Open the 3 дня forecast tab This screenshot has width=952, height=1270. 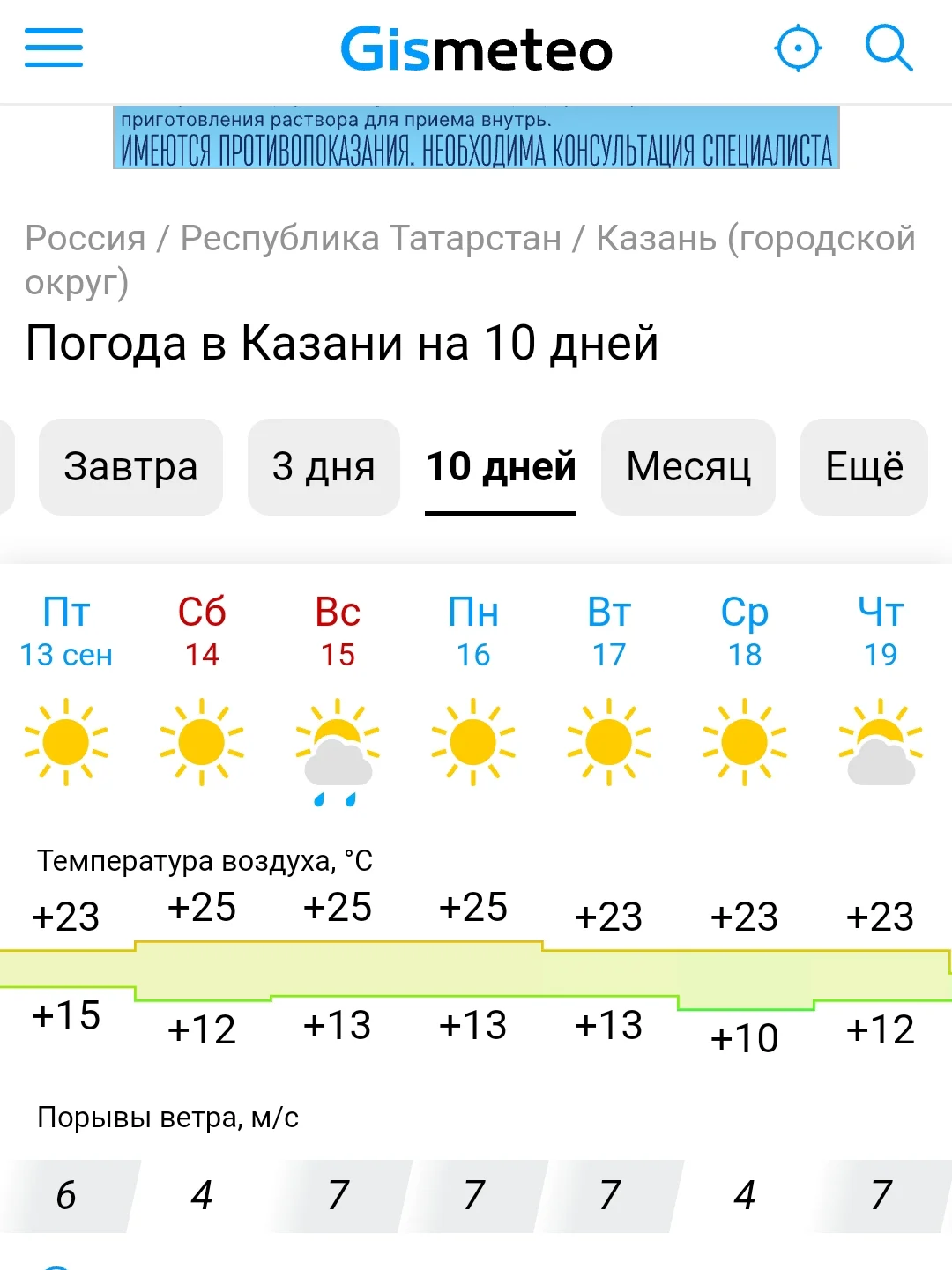pos(324,467)
